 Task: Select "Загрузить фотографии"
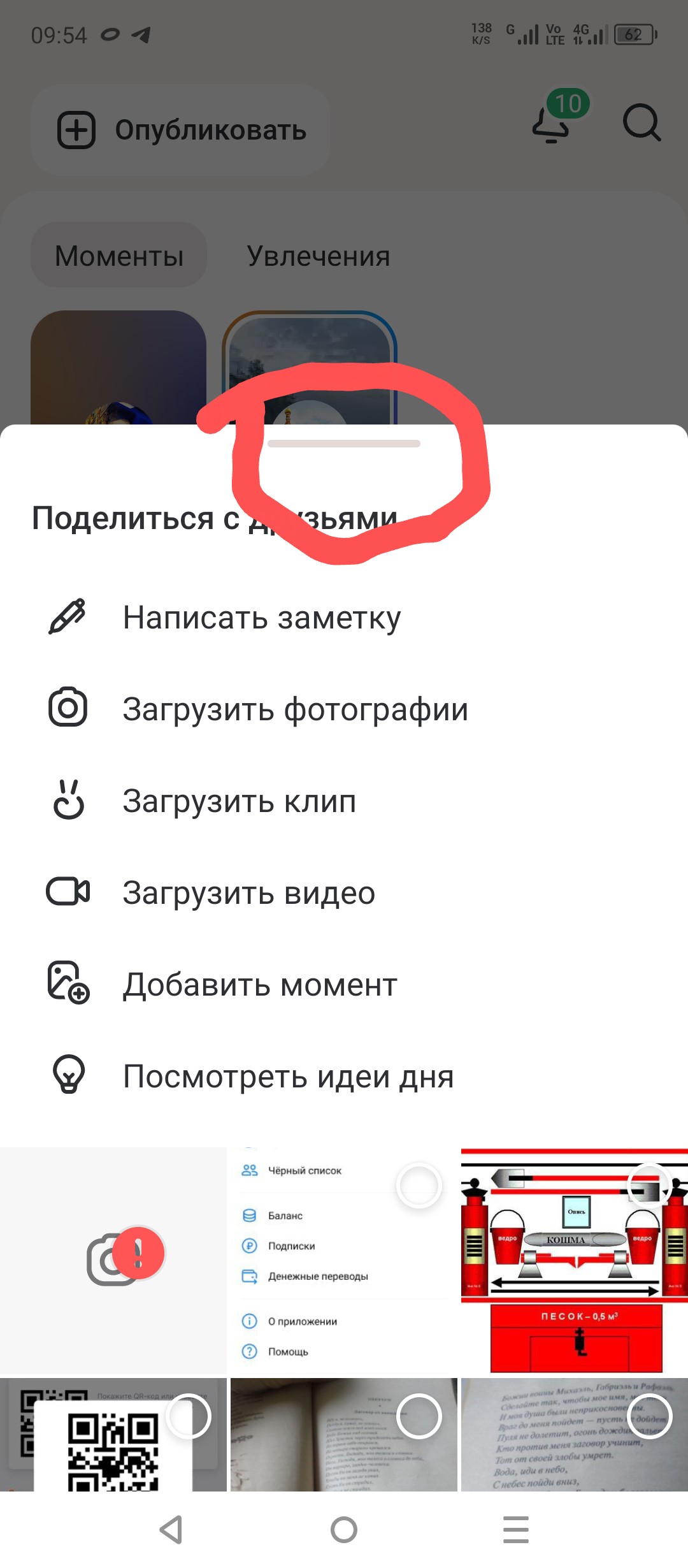pos(295,709)
